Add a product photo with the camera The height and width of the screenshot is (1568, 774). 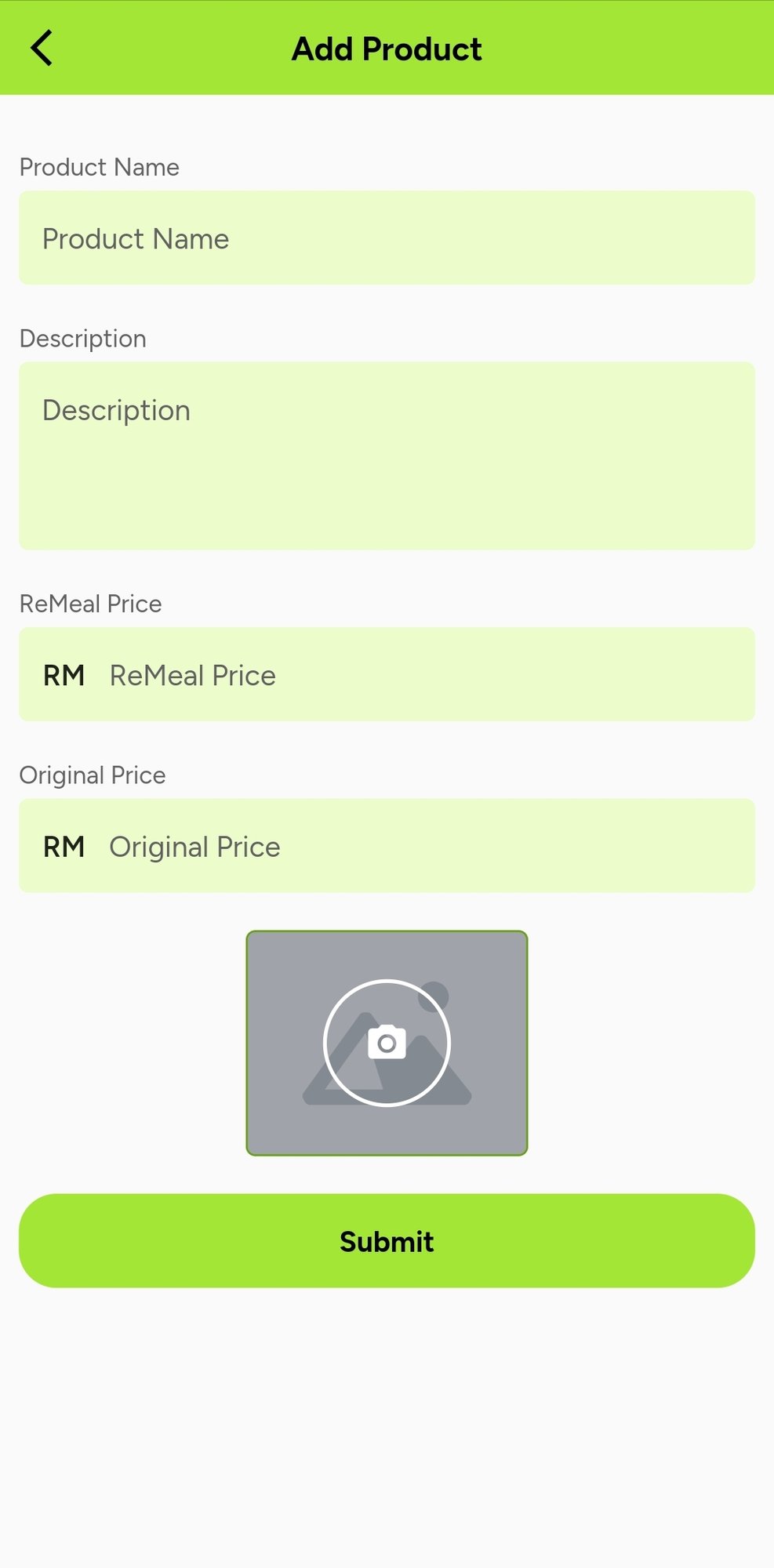[x=387, y=1043]
